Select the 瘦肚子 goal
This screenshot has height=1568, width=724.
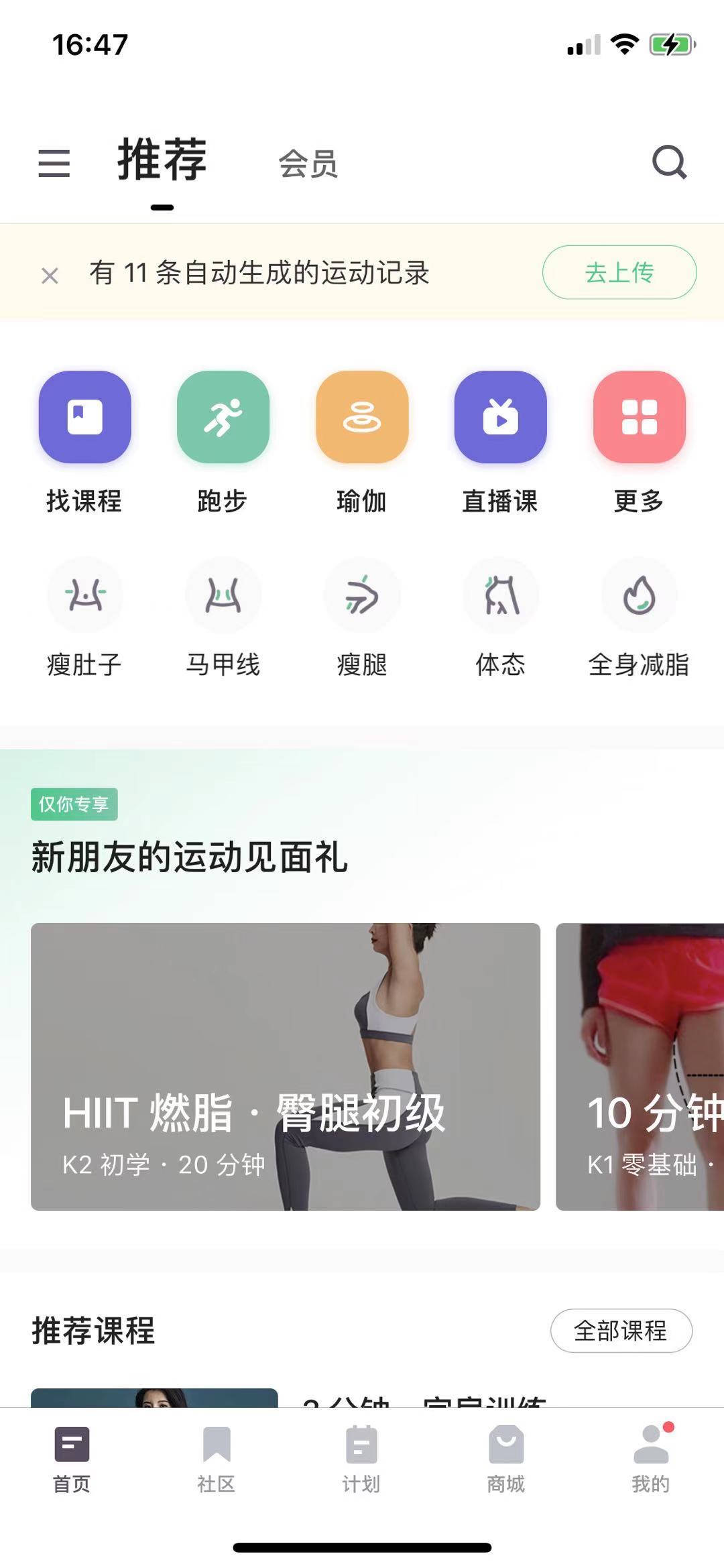[x=84, y=596]
